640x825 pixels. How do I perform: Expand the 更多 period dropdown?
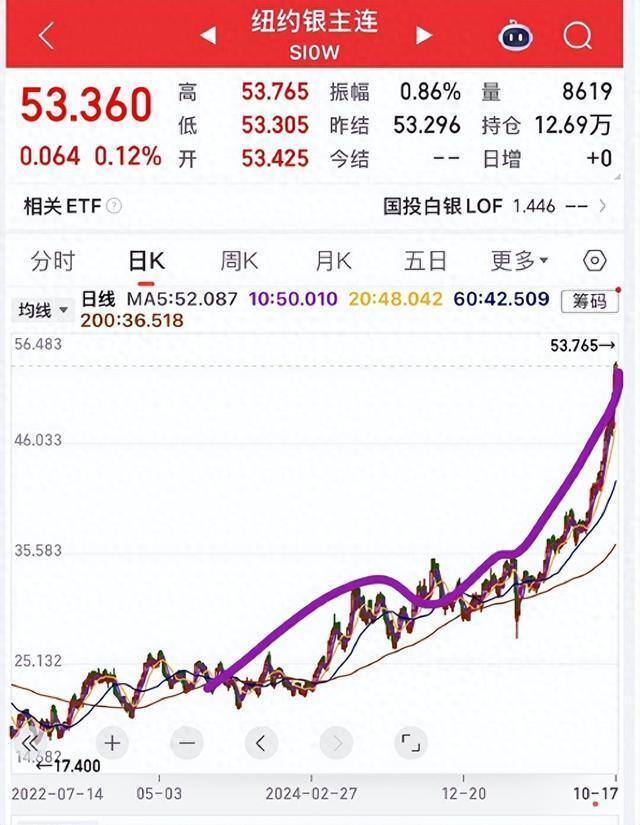519,261
